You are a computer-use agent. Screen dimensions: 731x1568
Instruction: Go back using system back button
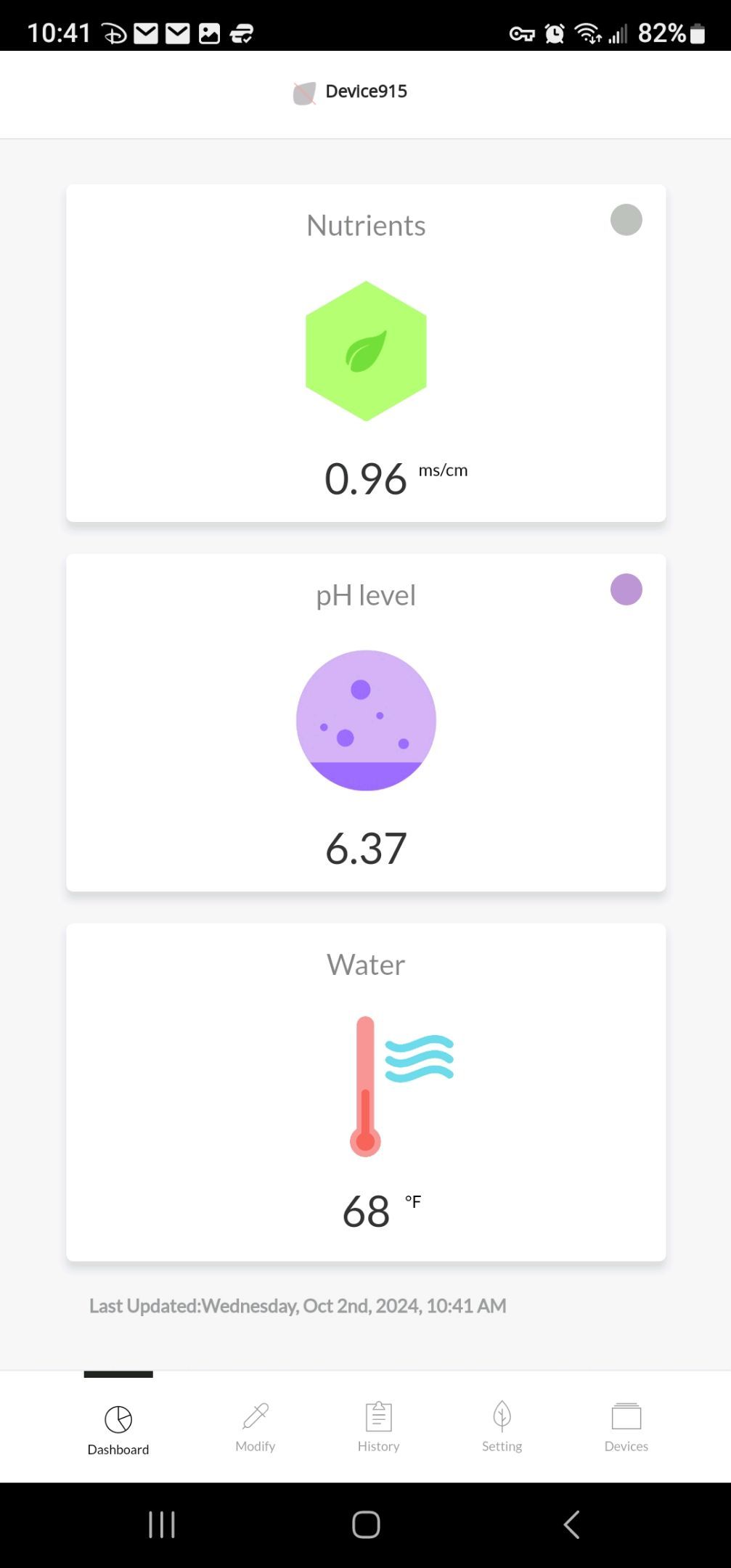(571, 1524)
